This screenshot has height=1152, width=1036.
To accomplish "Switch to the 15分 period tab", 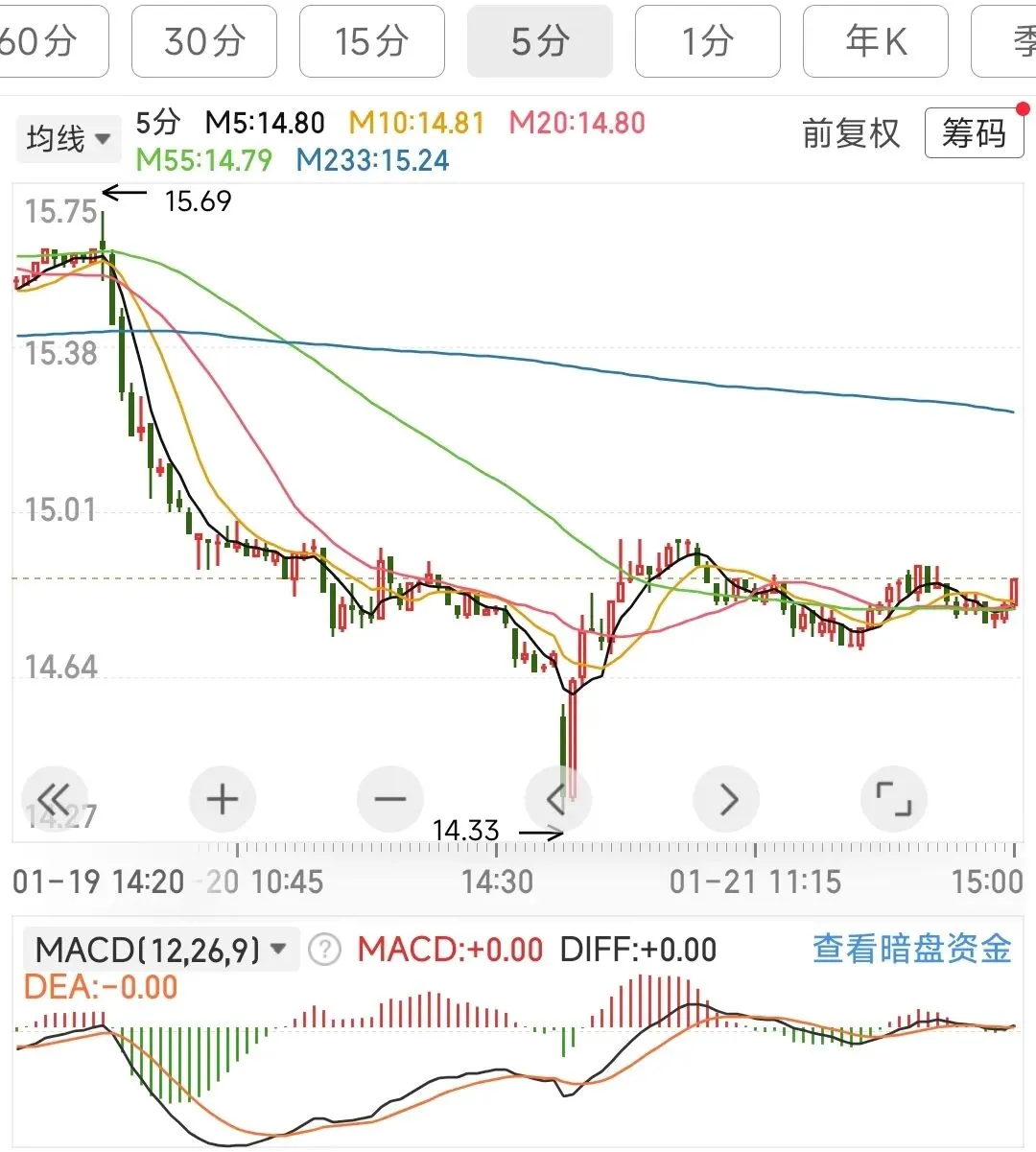I will [372, 41].
